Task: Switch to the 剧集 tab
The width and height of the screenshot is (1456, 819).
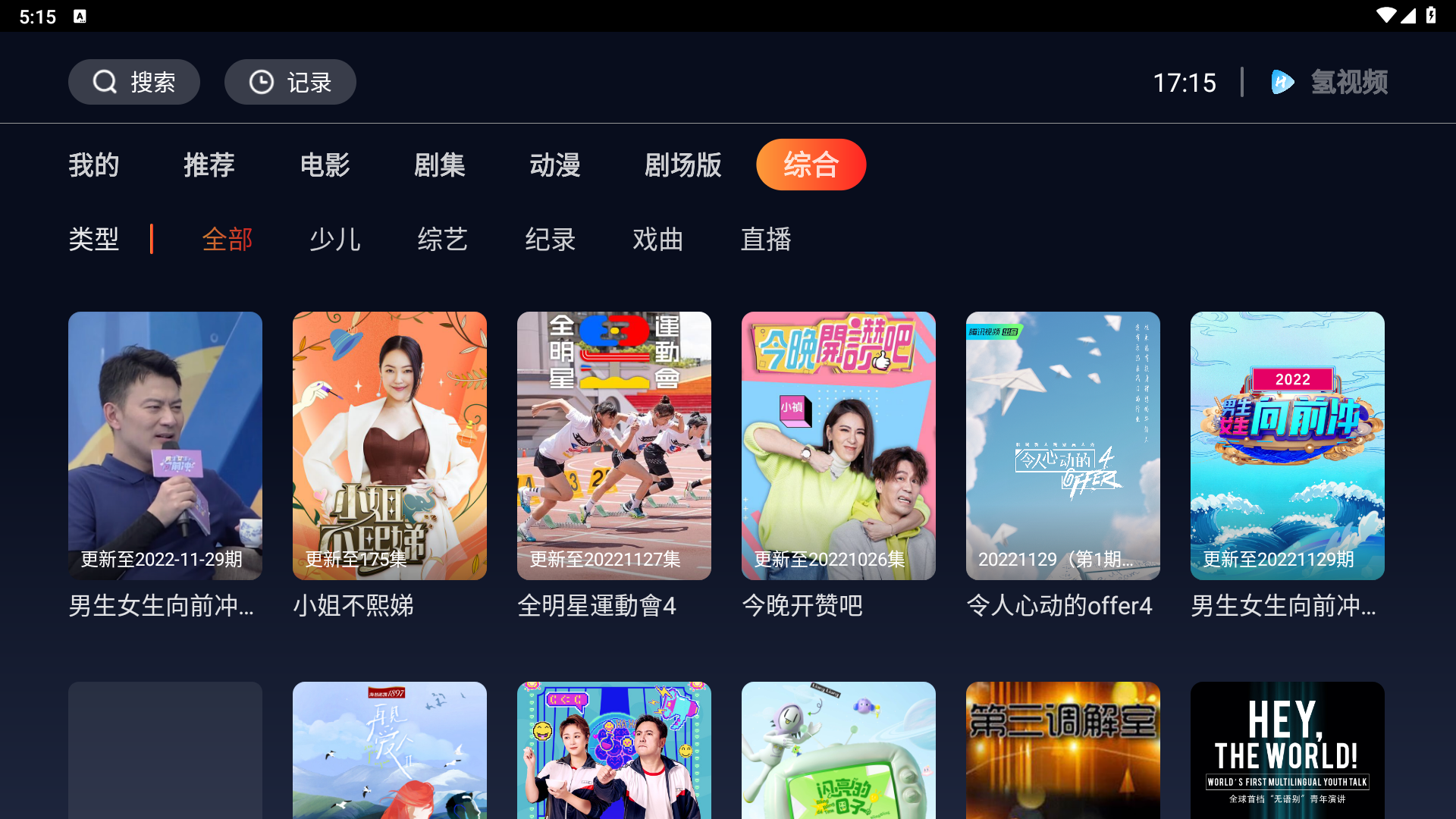Action: pyautogui.click(x=440, y=165)
